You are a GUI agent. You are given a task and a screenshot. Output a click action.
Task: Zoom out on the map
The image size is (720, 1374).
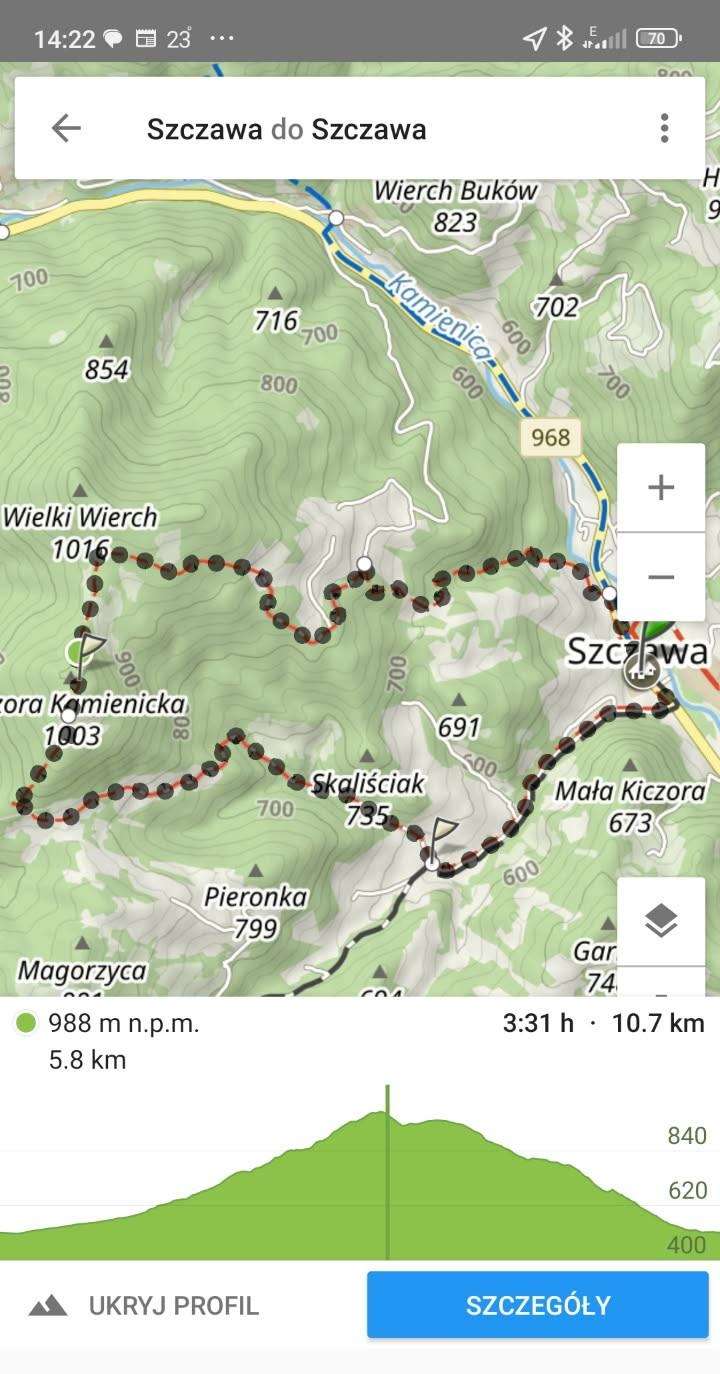coord(661,577)
